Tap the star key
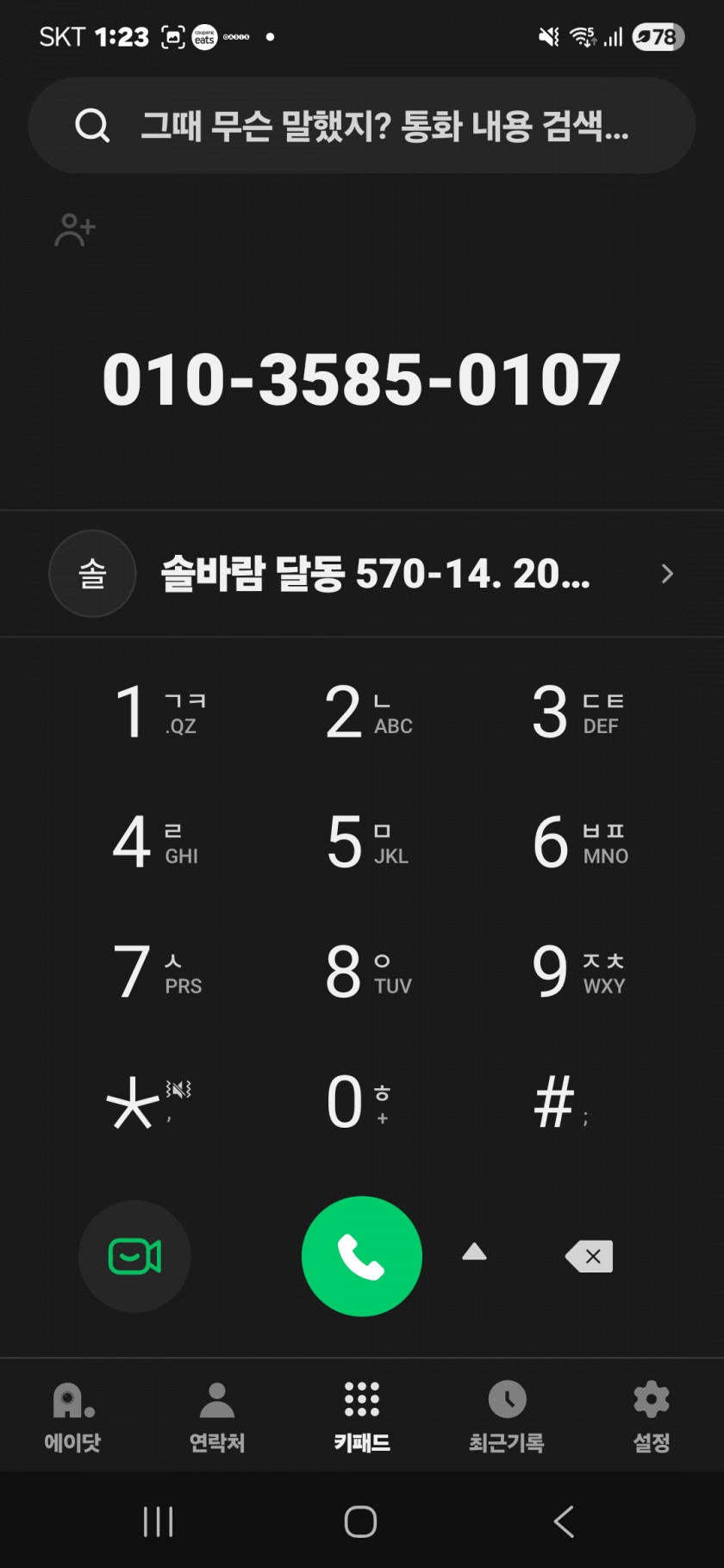 tap(148, 1101)
